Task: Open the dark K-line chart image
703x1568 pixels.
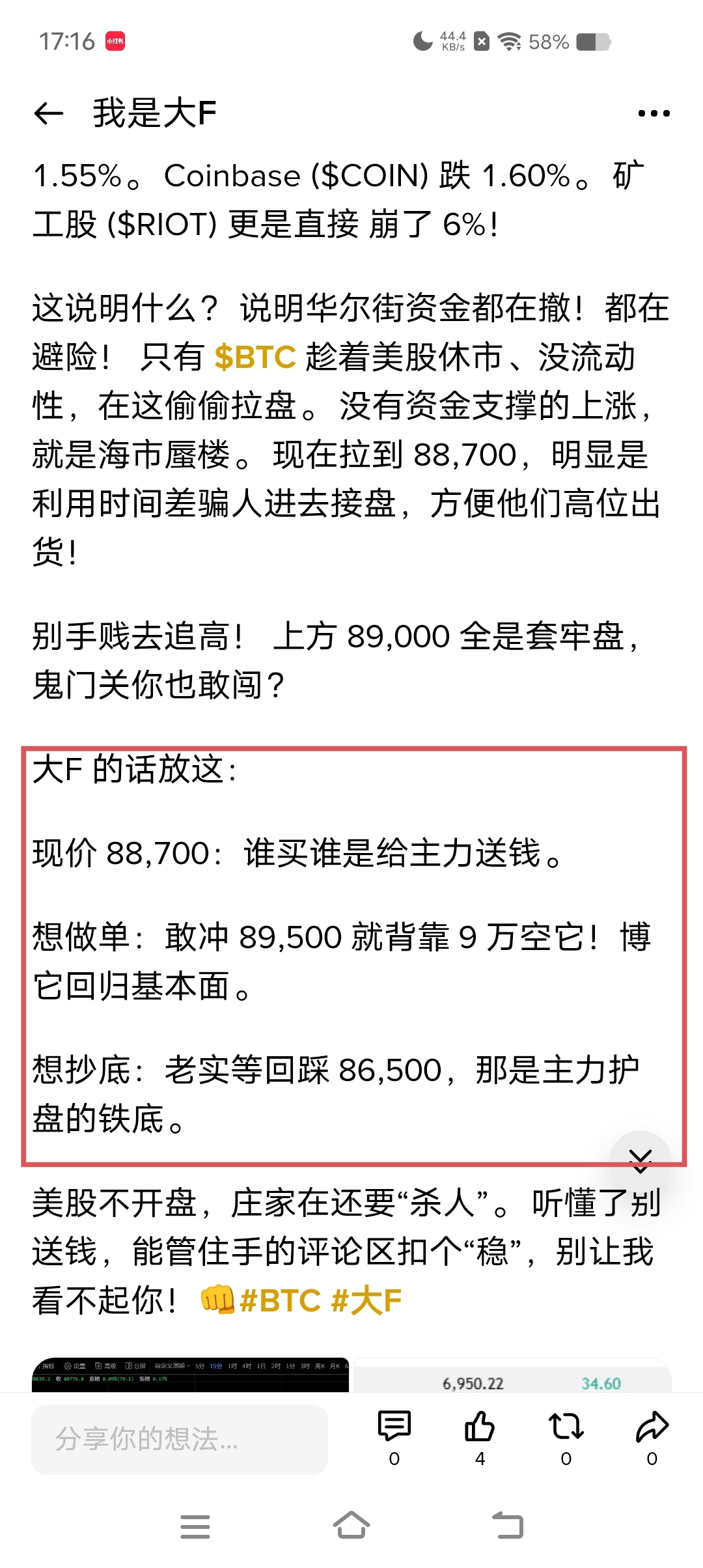Action: [190, 1375]
